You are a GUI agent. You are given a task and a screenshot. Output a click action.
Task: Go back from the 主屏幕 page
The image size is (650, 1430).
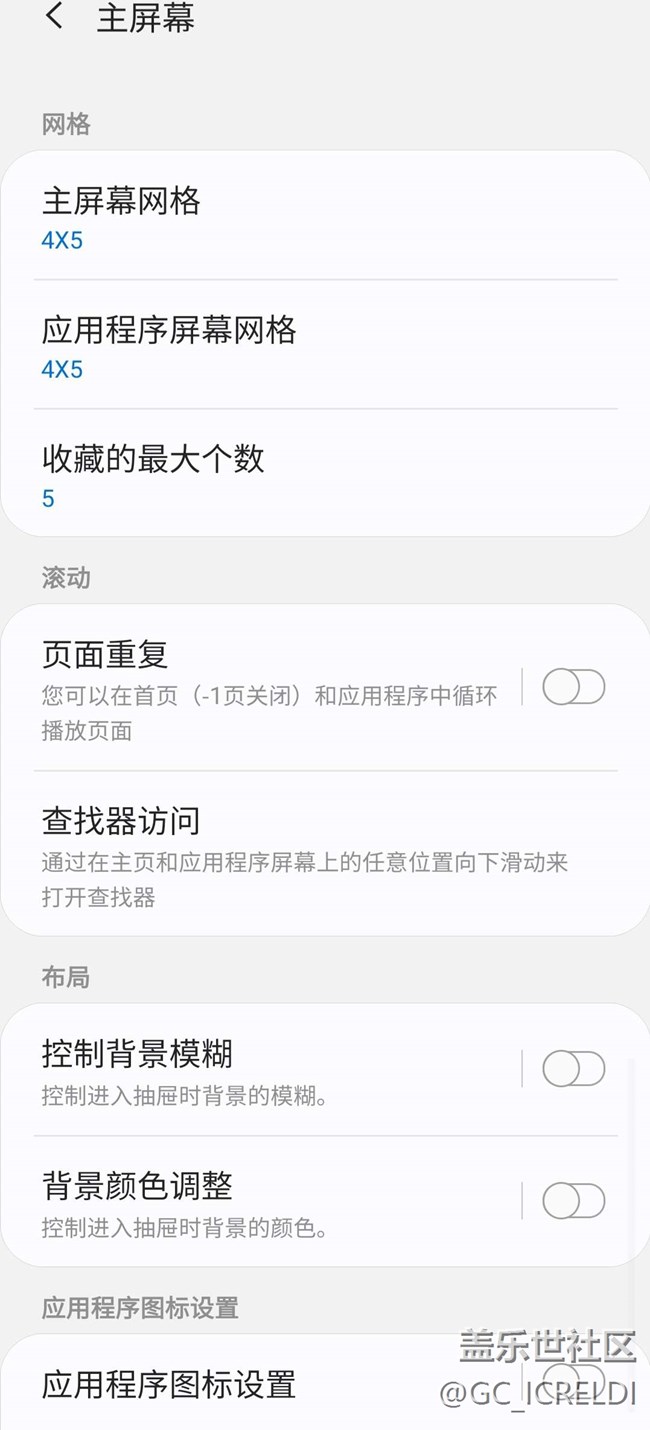[55, 17]
